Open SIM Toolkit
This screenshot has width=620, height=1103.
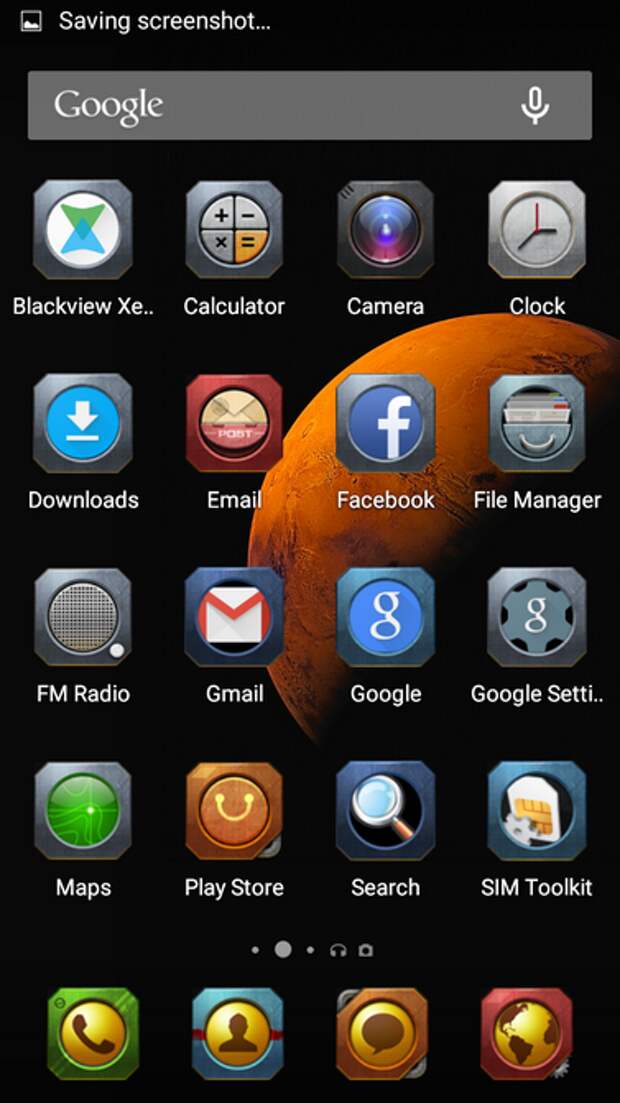coord(537,811)
